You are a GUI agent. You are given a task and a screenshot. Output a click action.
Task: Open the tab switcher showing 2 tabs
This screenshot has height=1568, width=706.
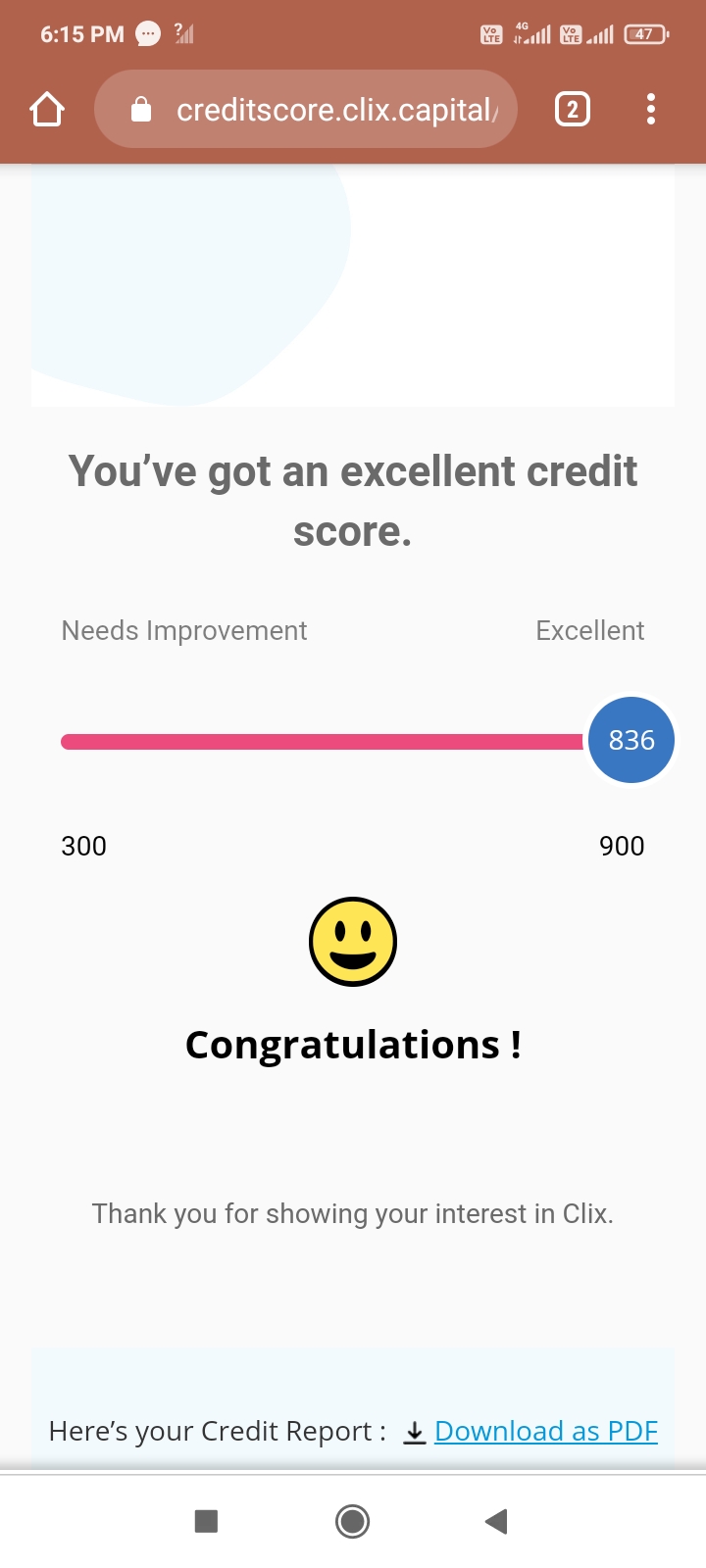click(x=573, y=109)
